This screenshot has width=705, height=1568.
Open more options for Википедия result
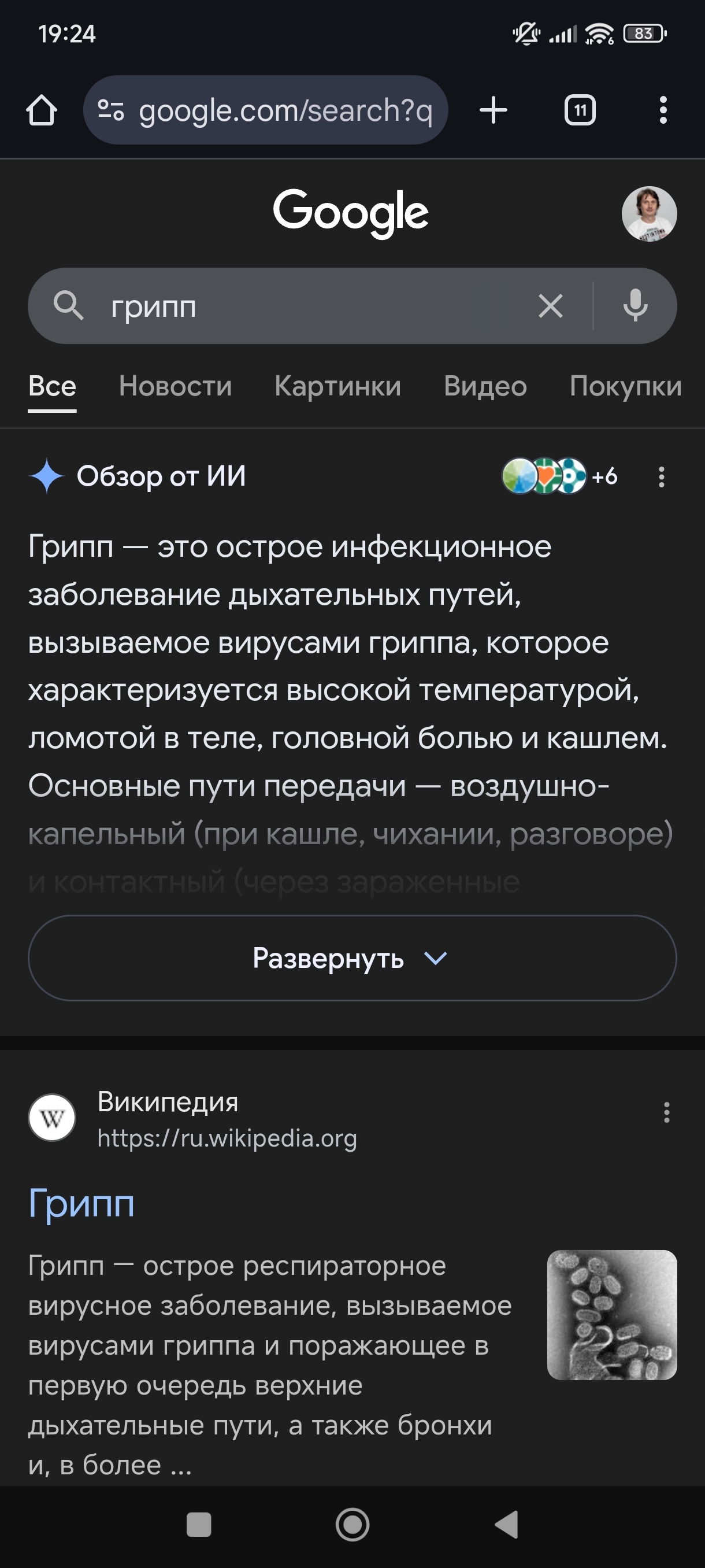(x=666, y=1112)
